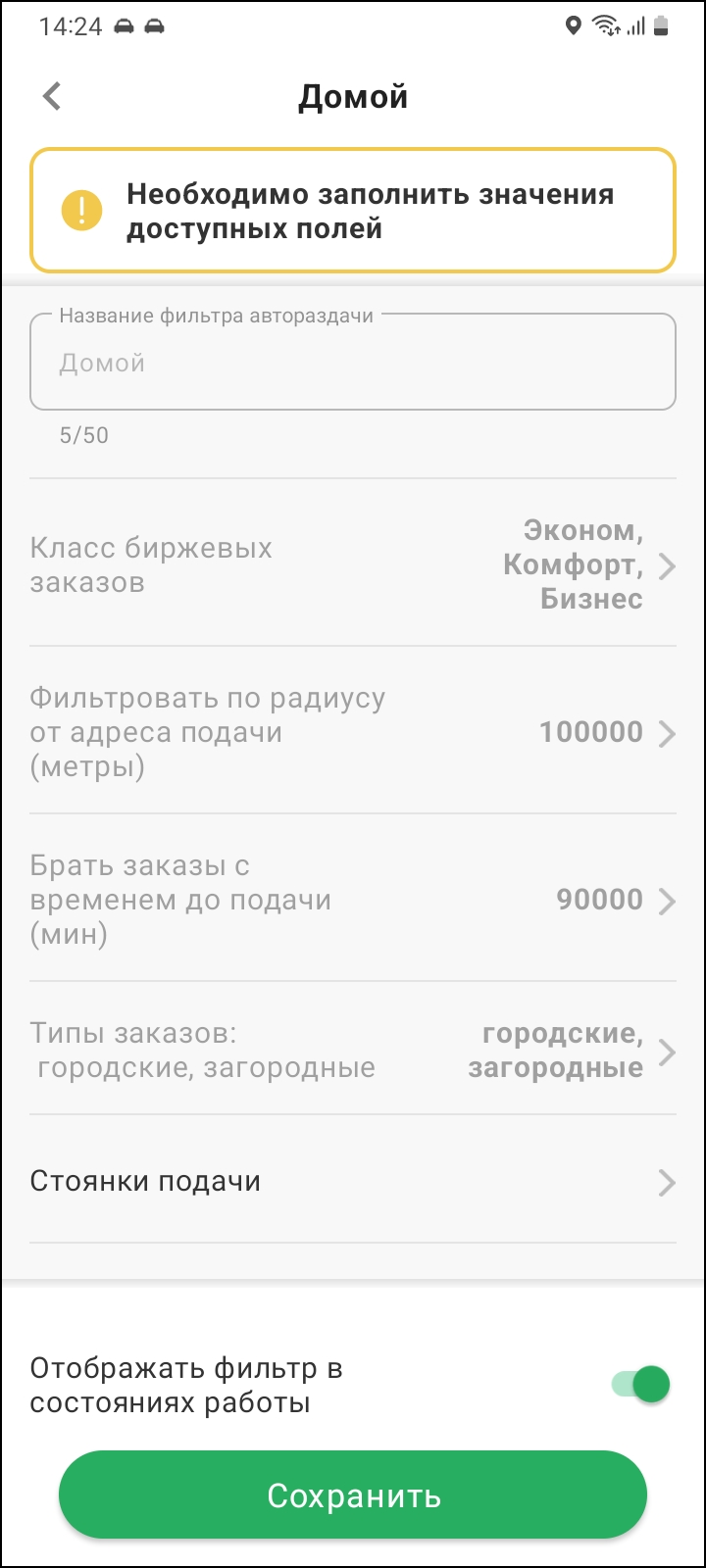Tap the Сохранить button
Viewport: 706px width, 1568px height.
click(x=353, y=1495)
